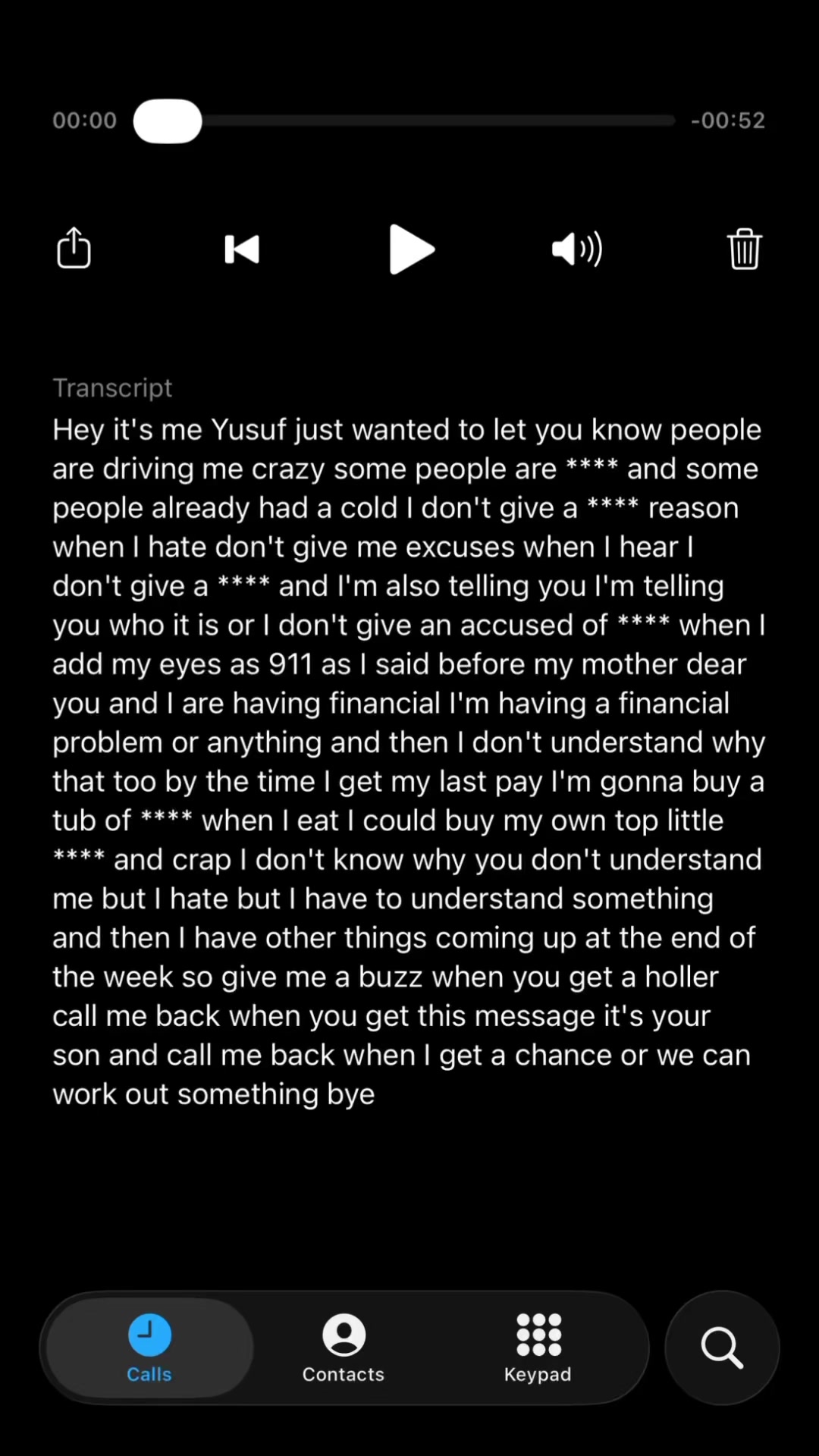Skip back to the start of the voicemail
Viewport: 819px width, 1456px height.
(x=242, y=249)
